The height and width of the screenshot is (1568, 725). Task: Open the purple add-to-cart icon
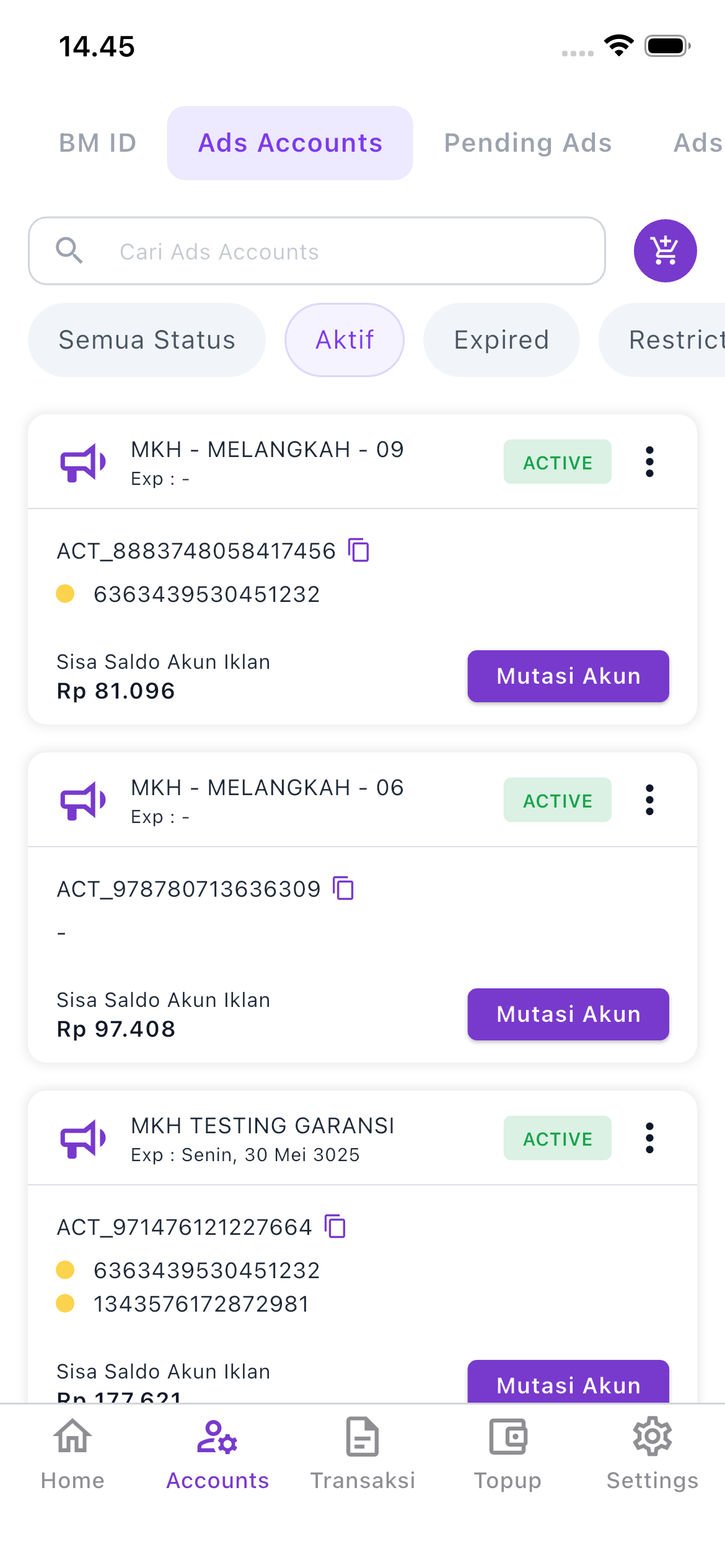click(664, 251)
